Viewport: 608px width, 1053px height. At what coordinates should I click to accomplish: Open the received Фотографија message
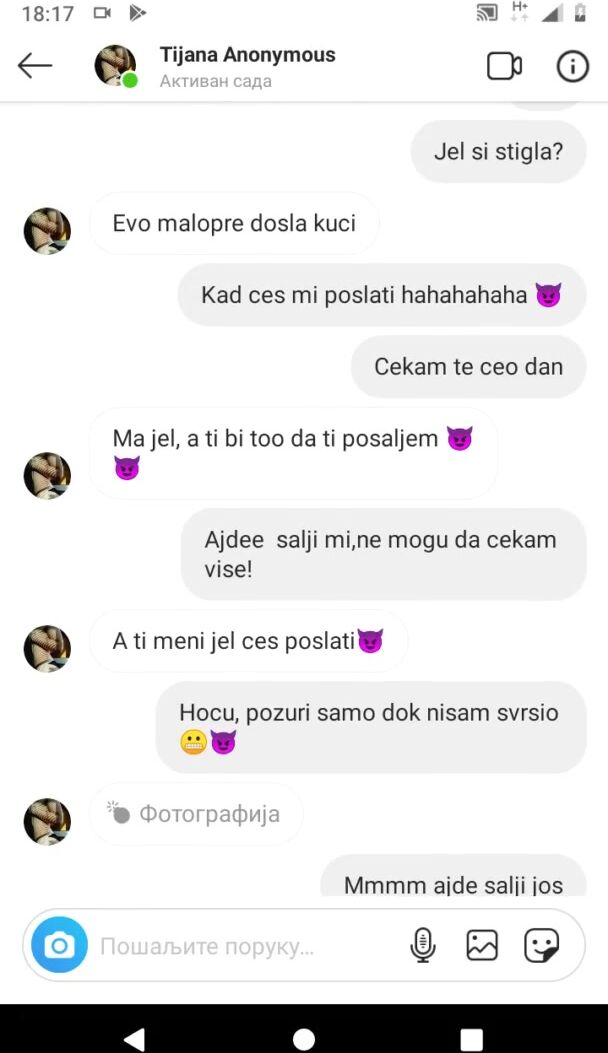click(x=196, y=814)
